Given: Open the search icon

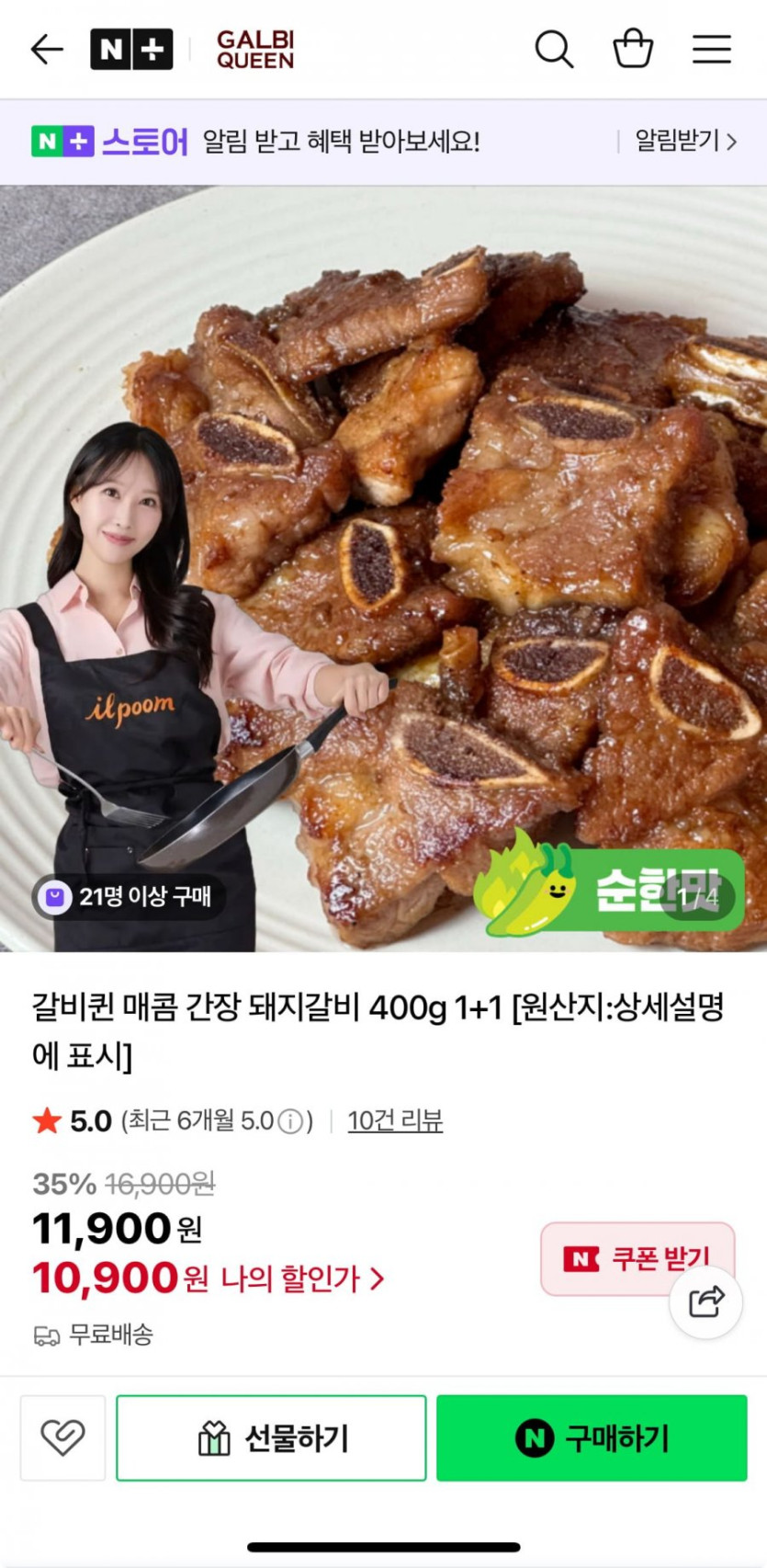Looking at the screenshot, I should [554, 49].
